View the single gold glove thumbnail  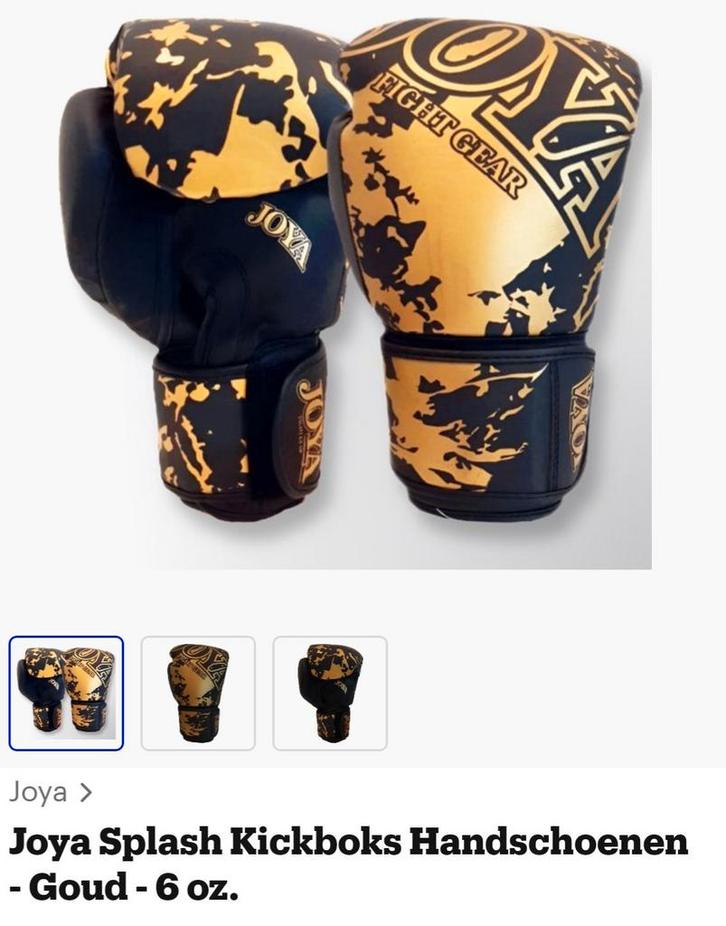(x=198, y=693)
